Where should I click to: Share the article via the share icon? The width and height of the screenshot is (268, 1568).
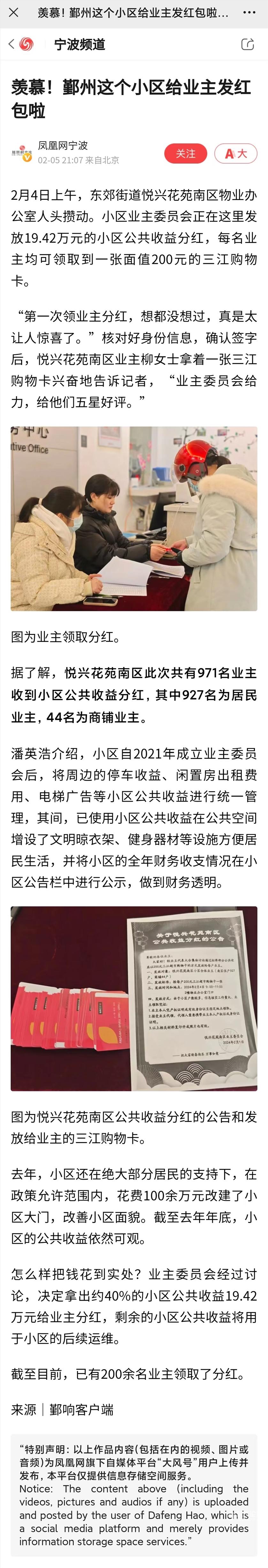click(247, 44)
